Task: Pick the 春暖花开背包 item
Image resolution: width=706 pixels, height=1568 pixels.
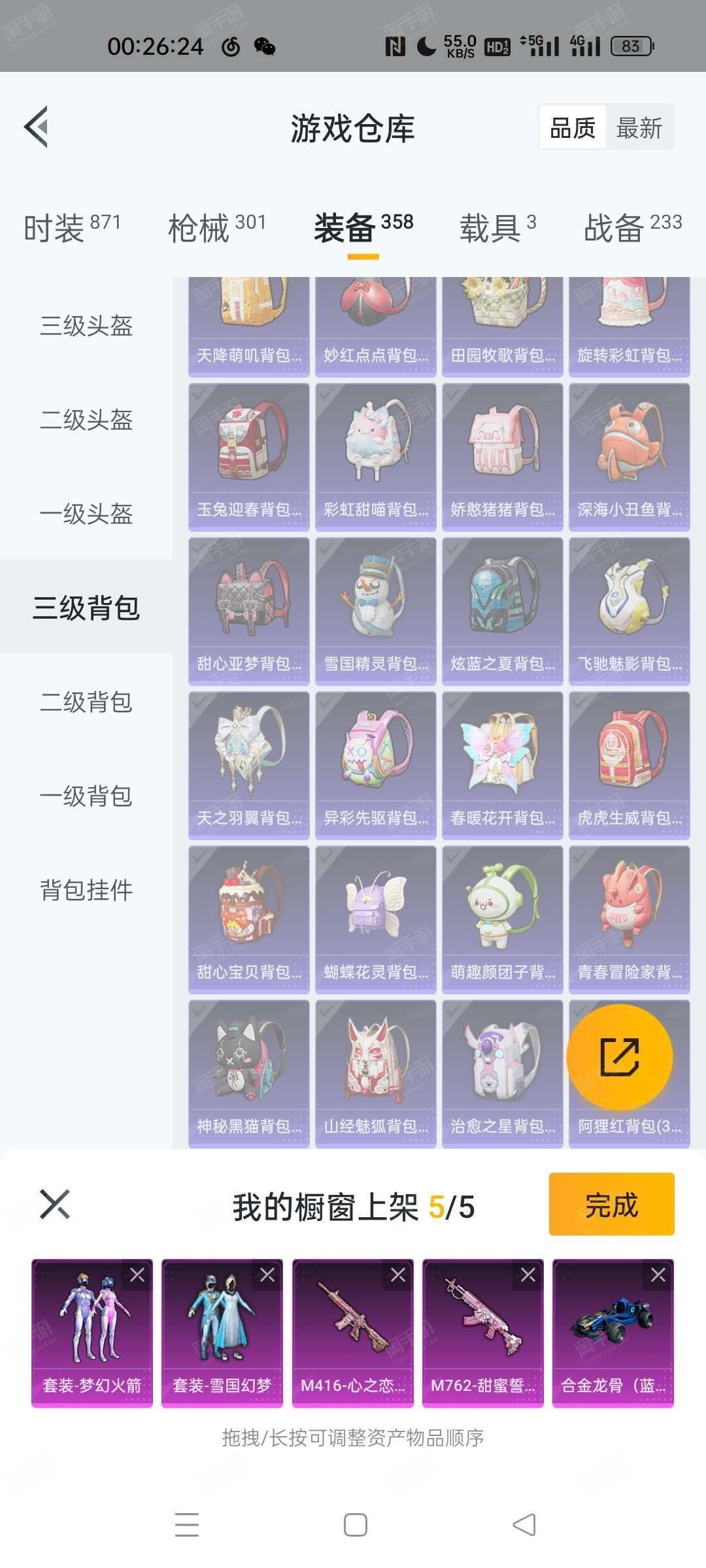Action: point(502,766)
